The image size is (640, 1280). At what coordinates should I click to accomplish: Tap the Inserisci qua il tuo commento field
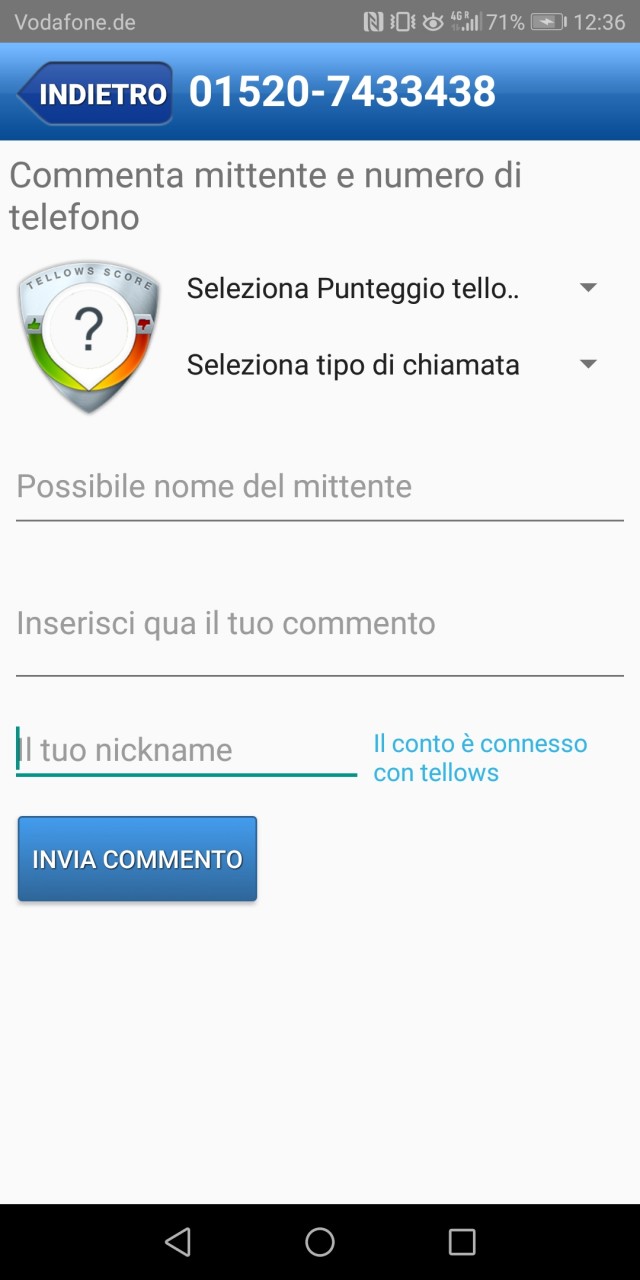point(320,626)
